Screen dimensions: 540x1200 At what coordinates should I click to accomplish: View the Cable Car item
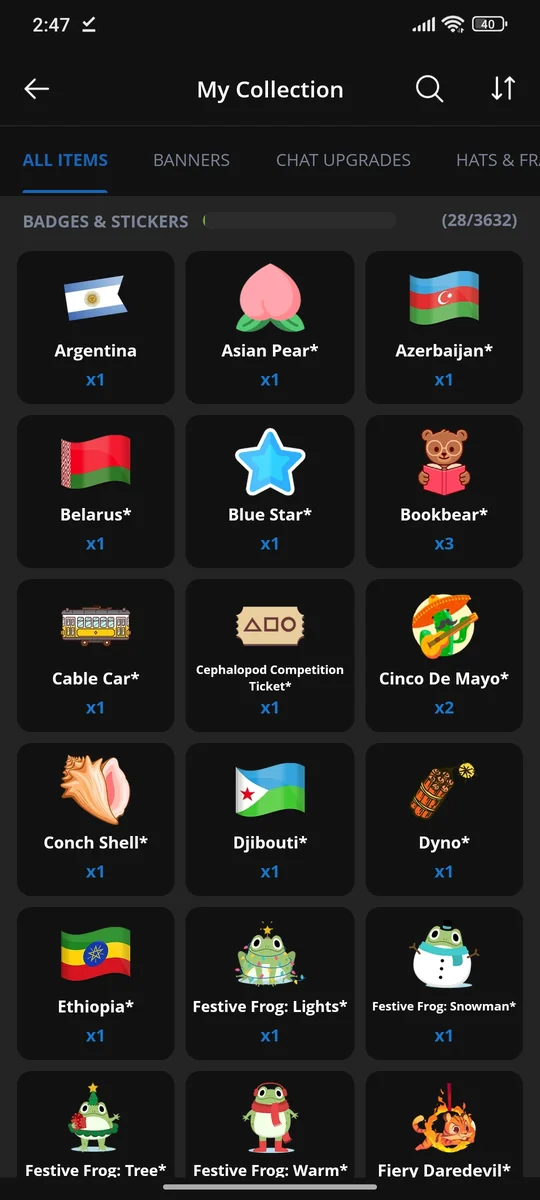point(96,655)
